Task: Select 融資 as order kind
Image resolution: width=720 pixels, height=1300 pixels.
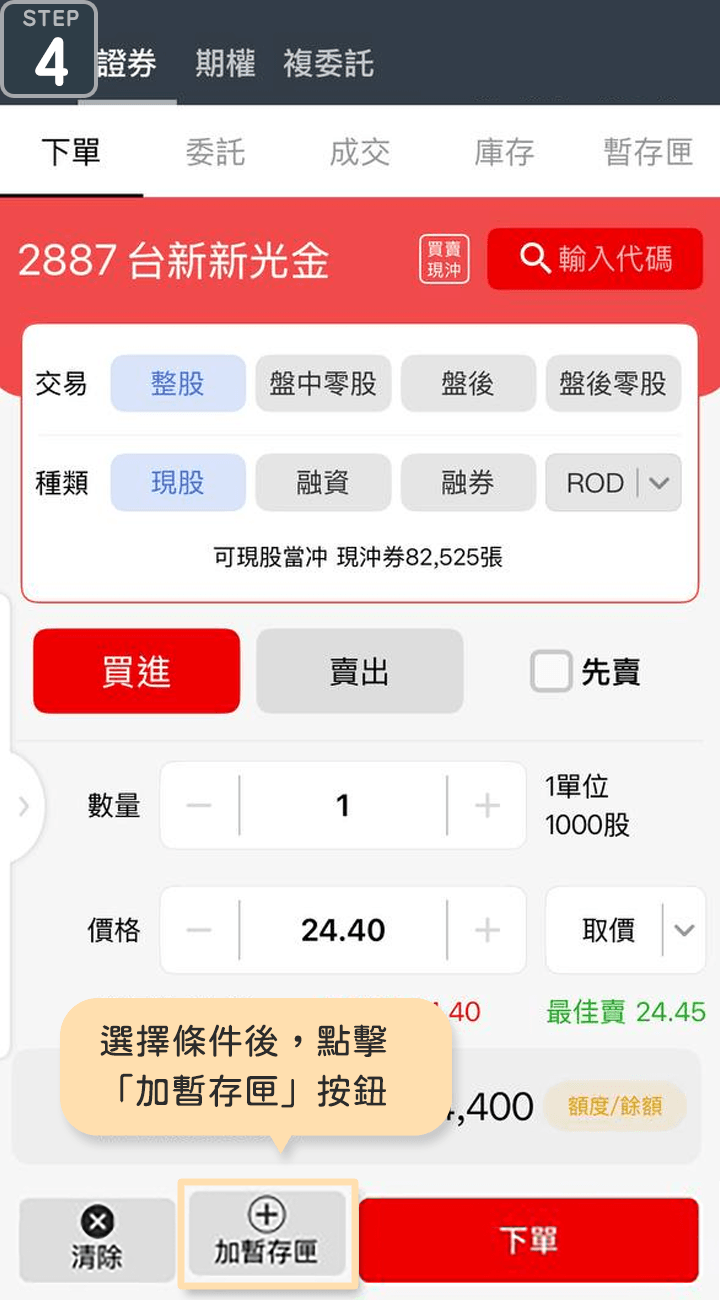Action: click(323, 483)
